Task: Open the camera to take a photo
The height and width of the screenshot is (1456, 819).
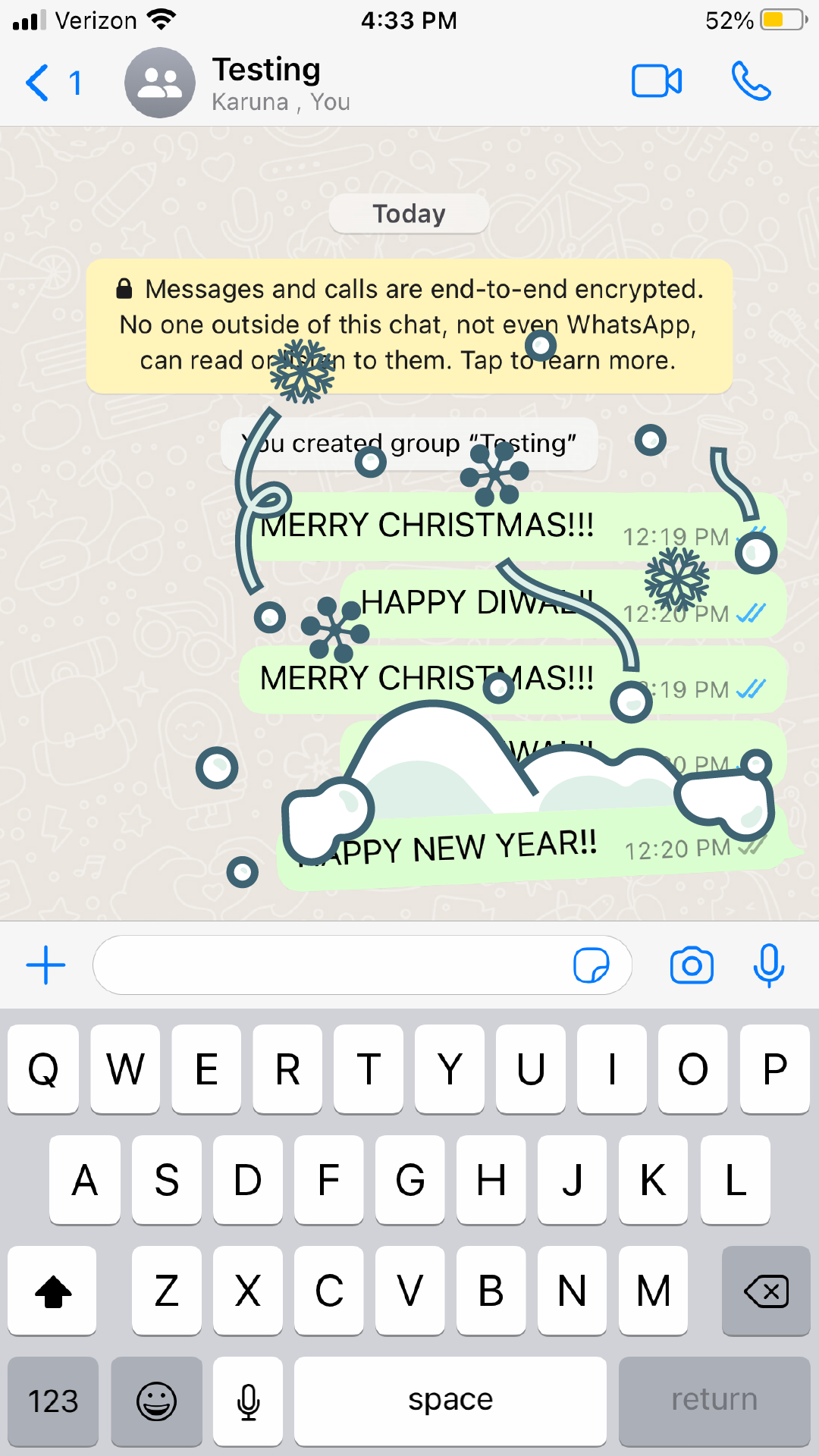Action: point(692,965)
